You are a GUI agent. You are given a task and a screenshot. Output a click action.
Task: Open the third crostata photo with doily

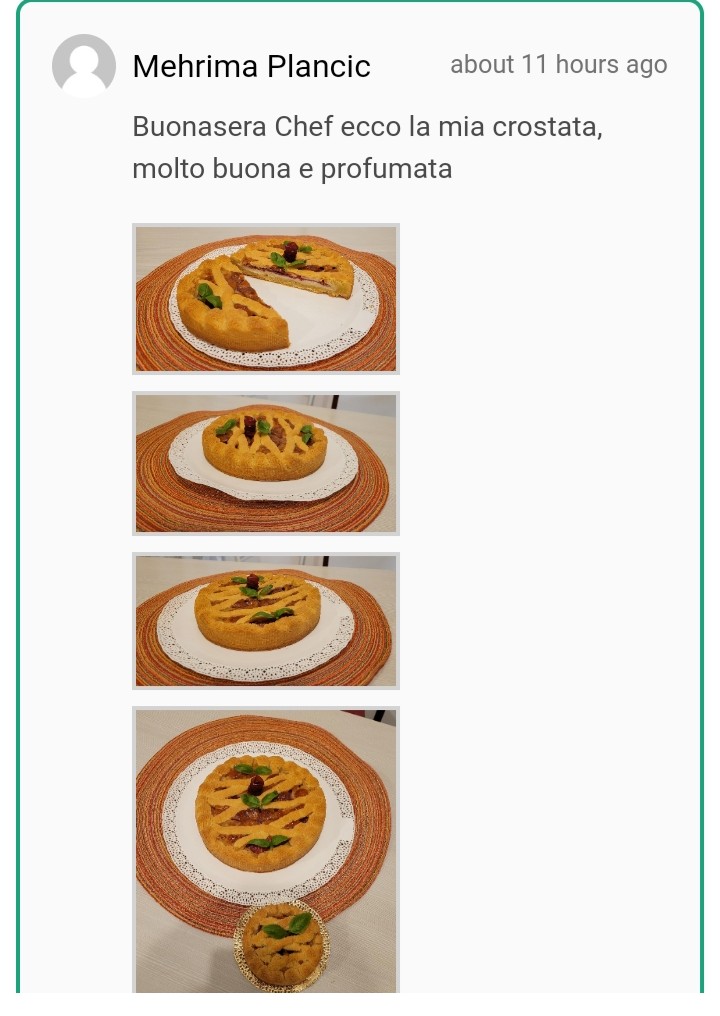click(266, 620)
